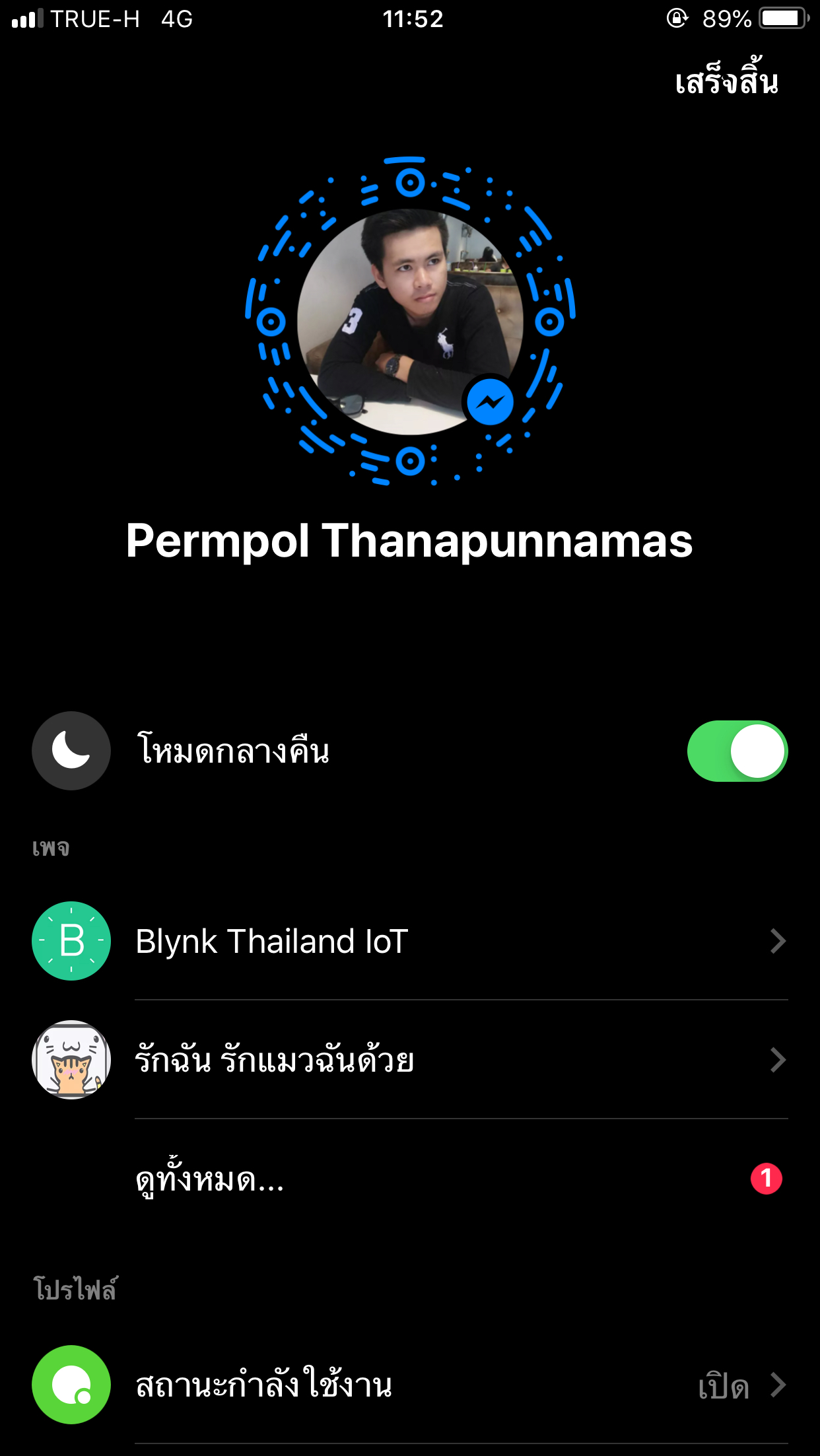Open the สถานะกำลังใช้งาน setting

click(x=409, y=1385)
